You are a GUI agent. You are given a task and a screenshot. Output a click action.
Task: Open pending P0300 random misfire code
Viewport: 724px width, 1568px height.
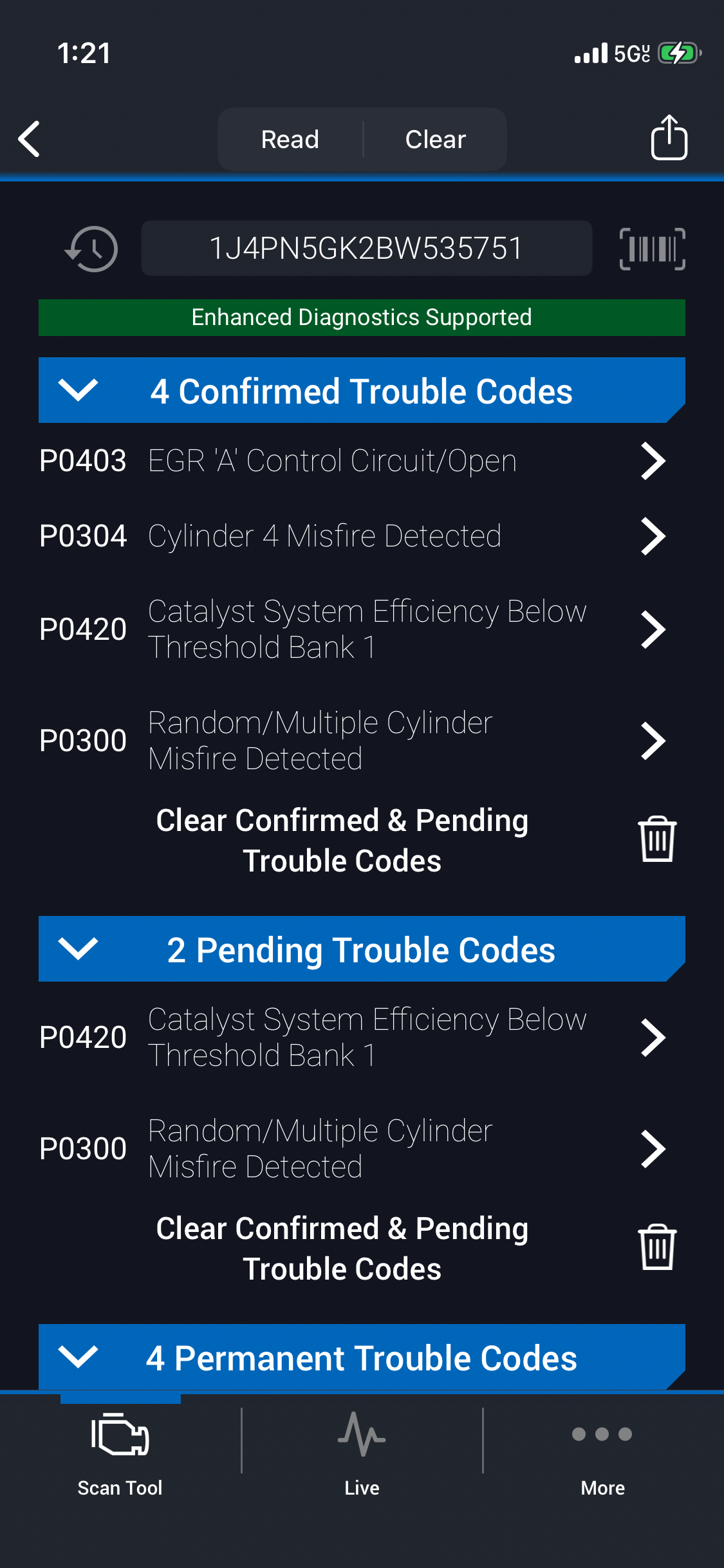(x=351, y=1148)
